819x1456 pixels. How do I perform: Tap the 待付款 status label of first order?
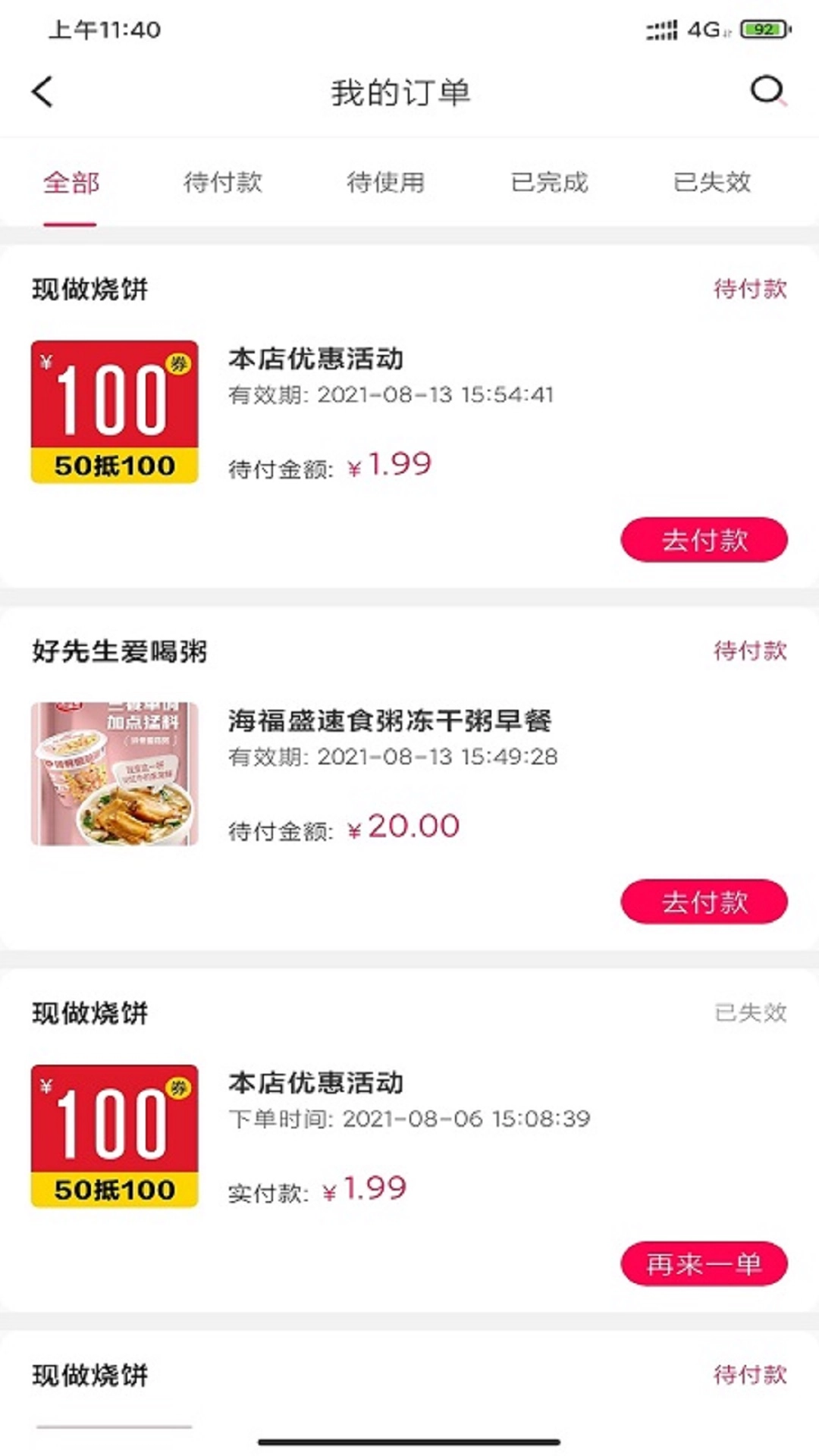(x=751, y=290)
